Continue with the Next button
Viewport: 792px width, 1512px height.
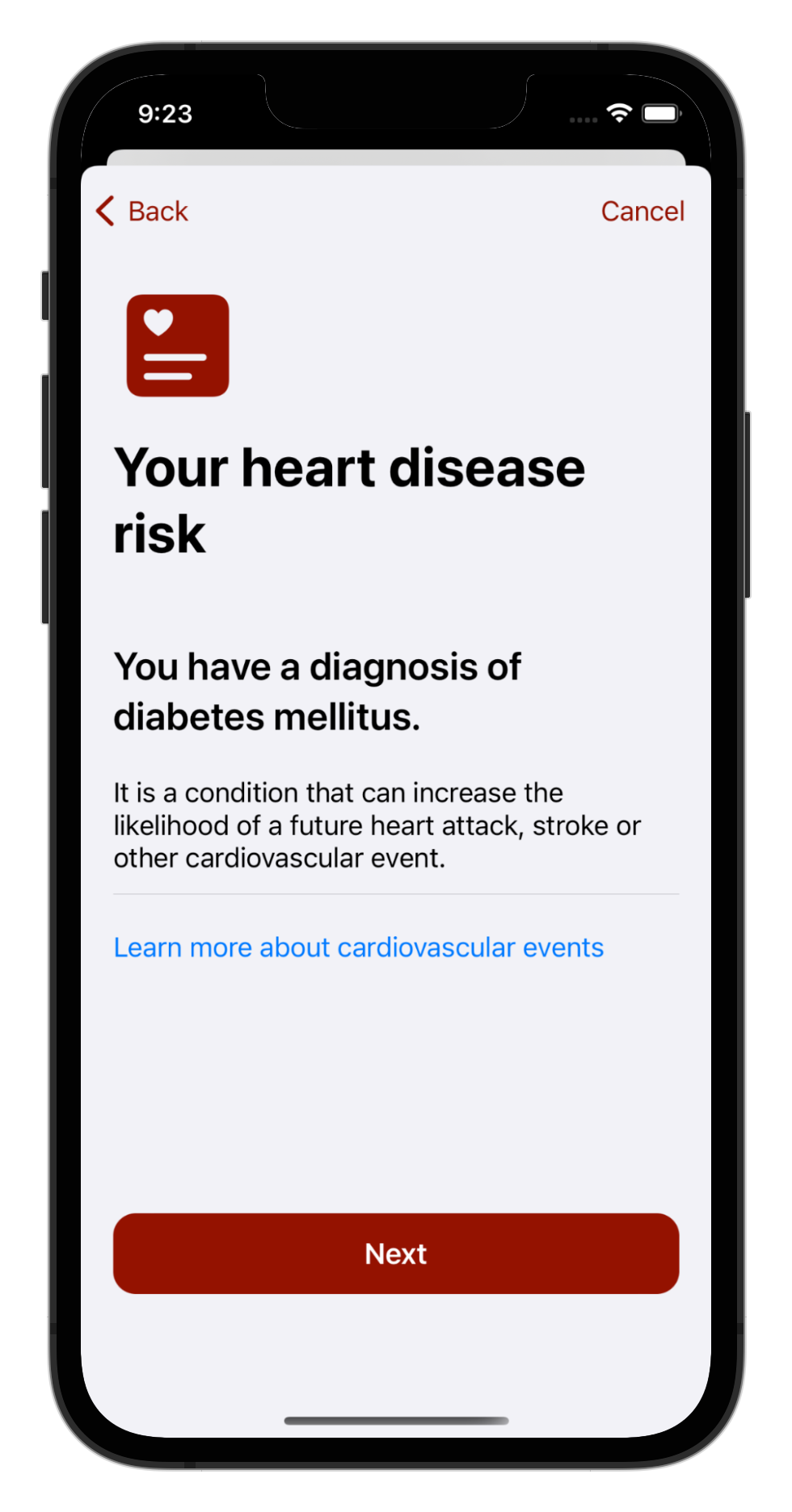(x=395, y=1253)
